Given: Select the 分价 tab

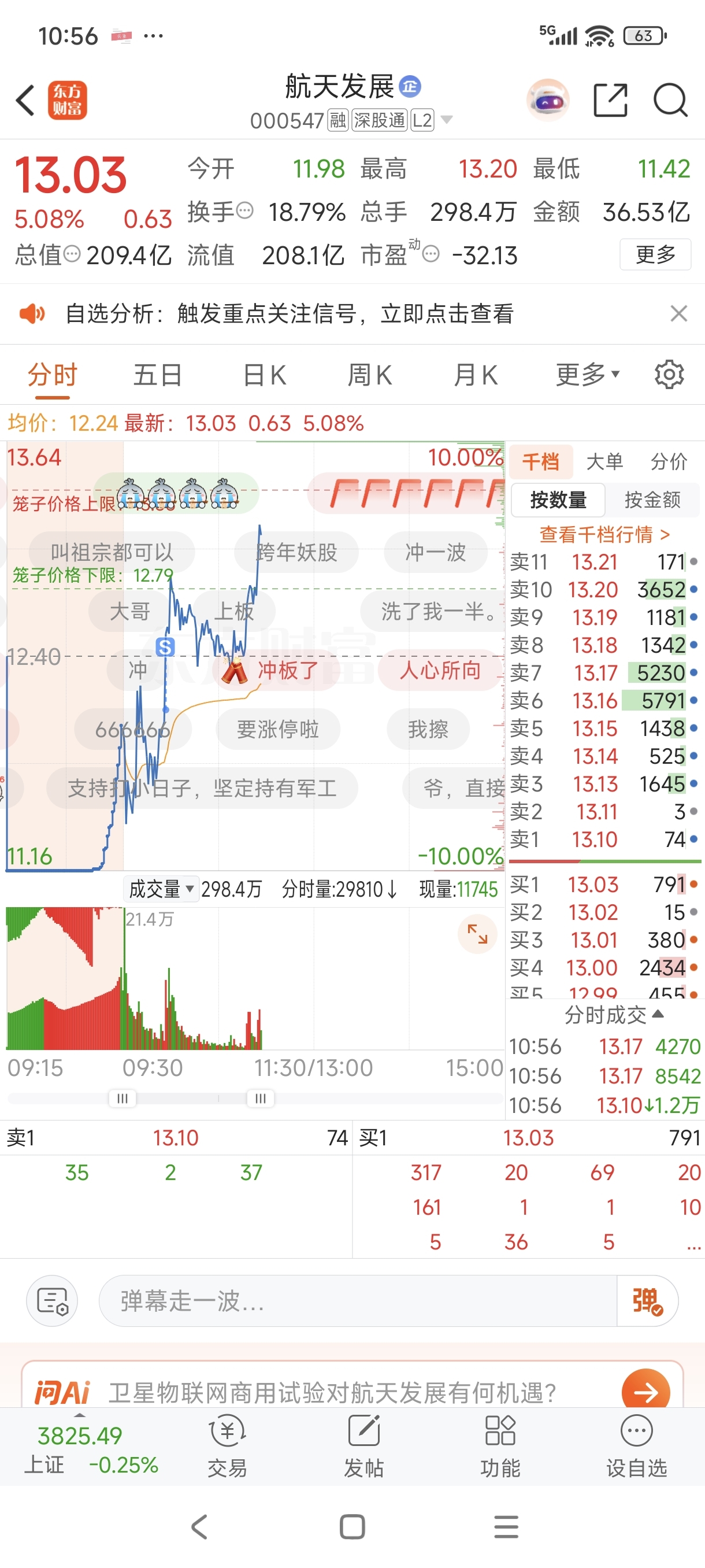Looking at the screenshot, I should pyautogui.click(x=669, y=462).
